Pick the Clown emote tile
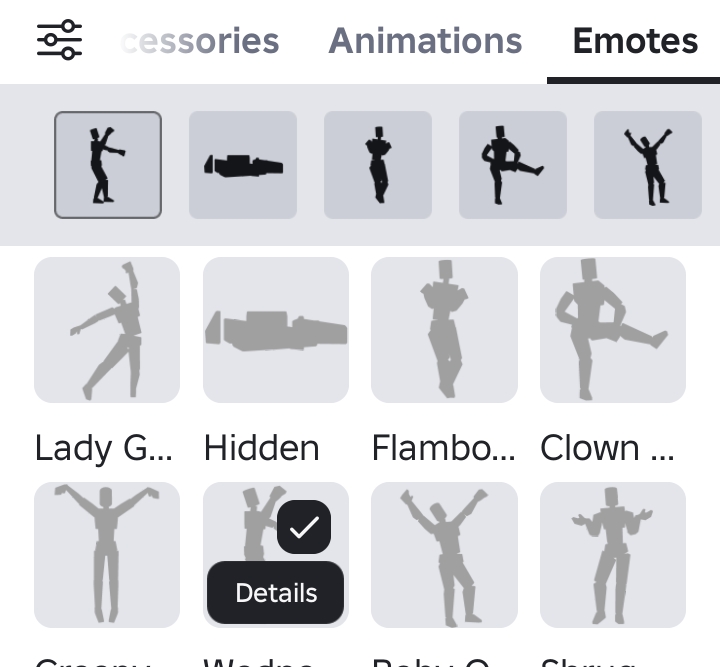 click(613, 330)
